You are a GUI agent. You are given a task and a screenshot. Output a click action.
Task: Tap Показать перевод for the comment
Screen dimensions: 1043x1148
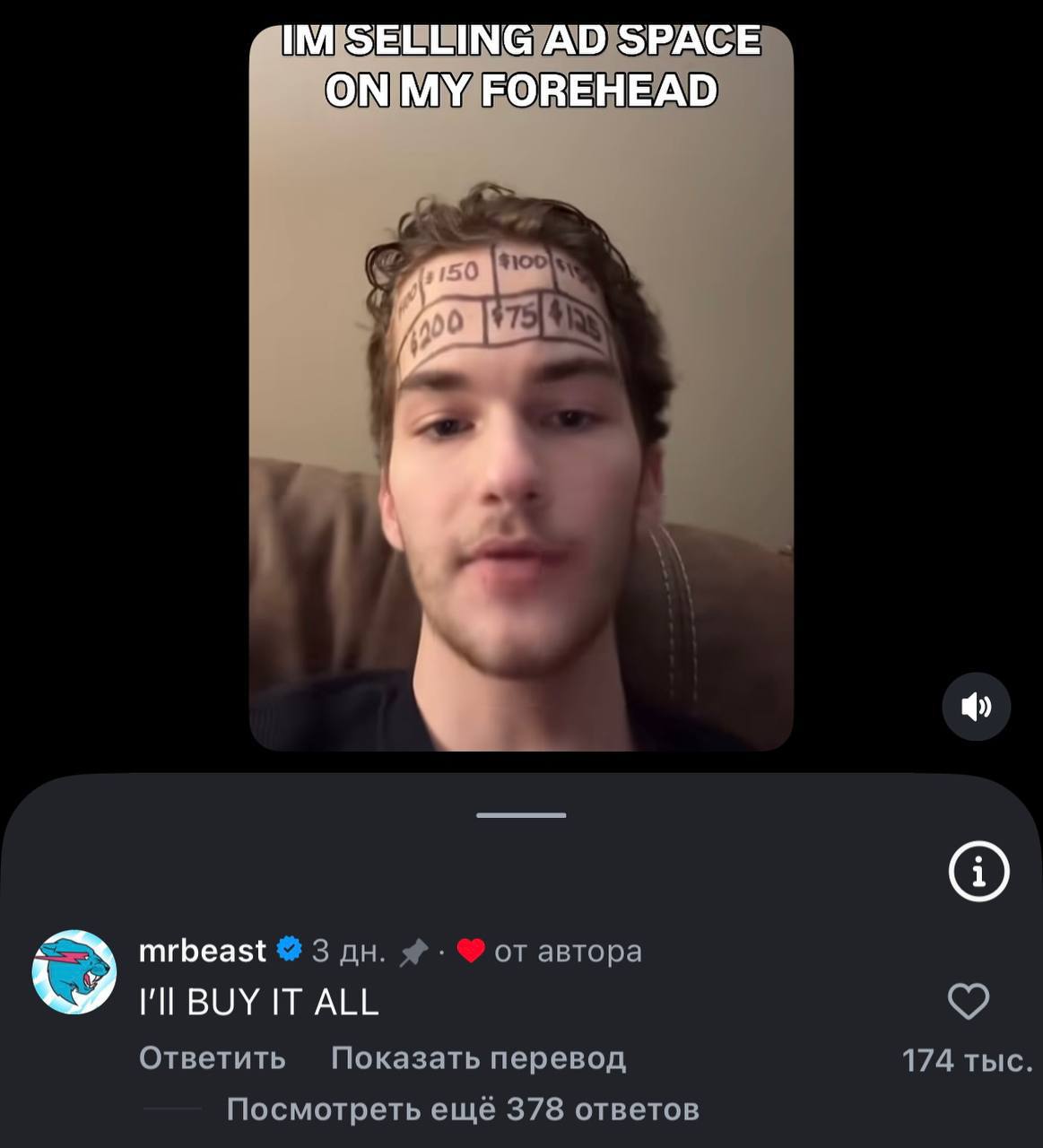(478, 1058)
